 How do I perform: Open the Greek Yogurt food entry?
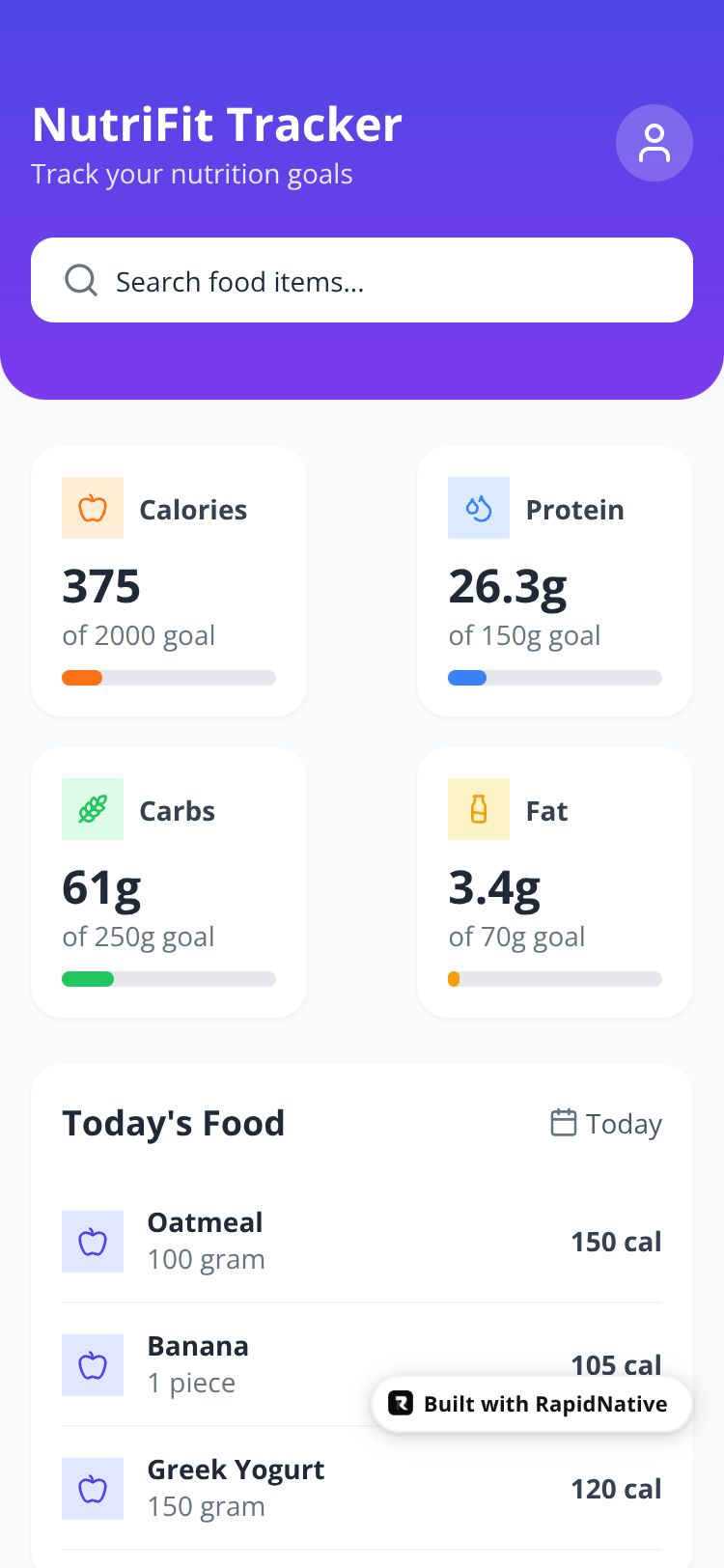[x=290, y=1488]
